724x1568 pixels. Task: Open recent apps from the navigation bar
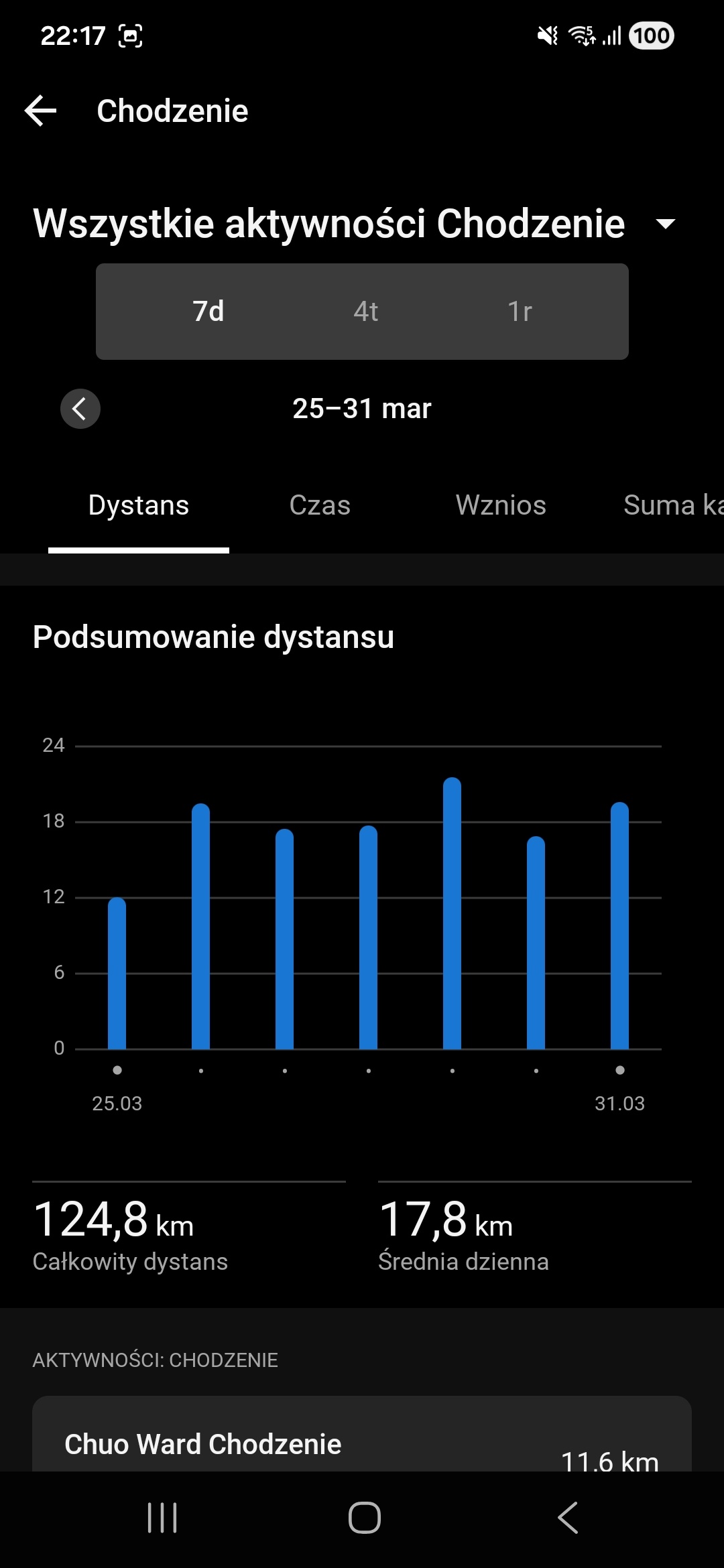(162, 1518)
